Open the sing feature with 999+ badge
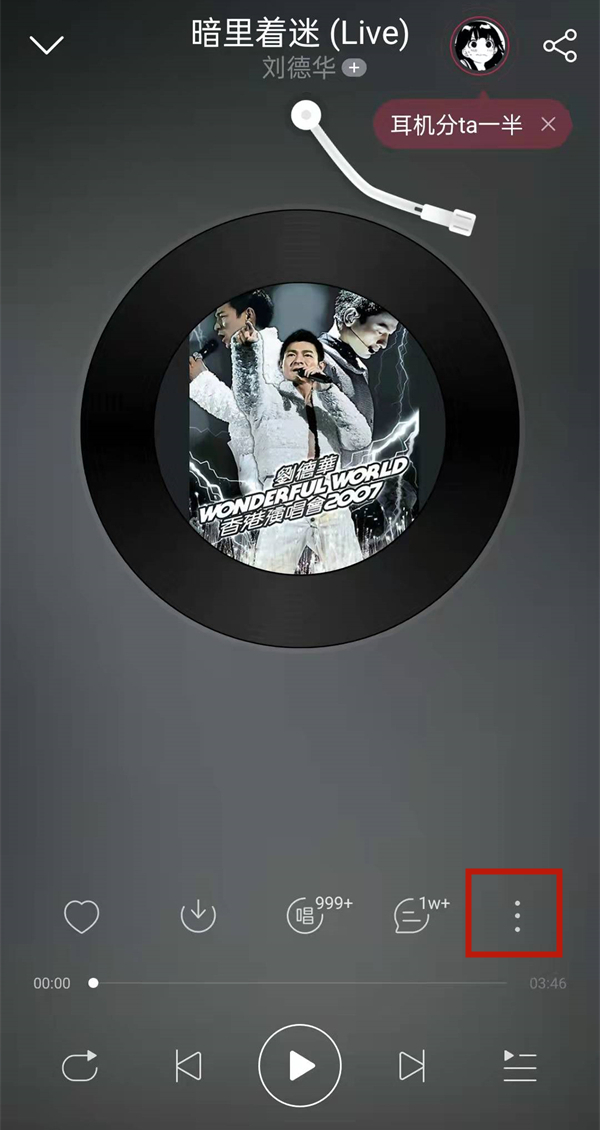The height and width of the screenshot is (1130, 600). tap(305, 915)
